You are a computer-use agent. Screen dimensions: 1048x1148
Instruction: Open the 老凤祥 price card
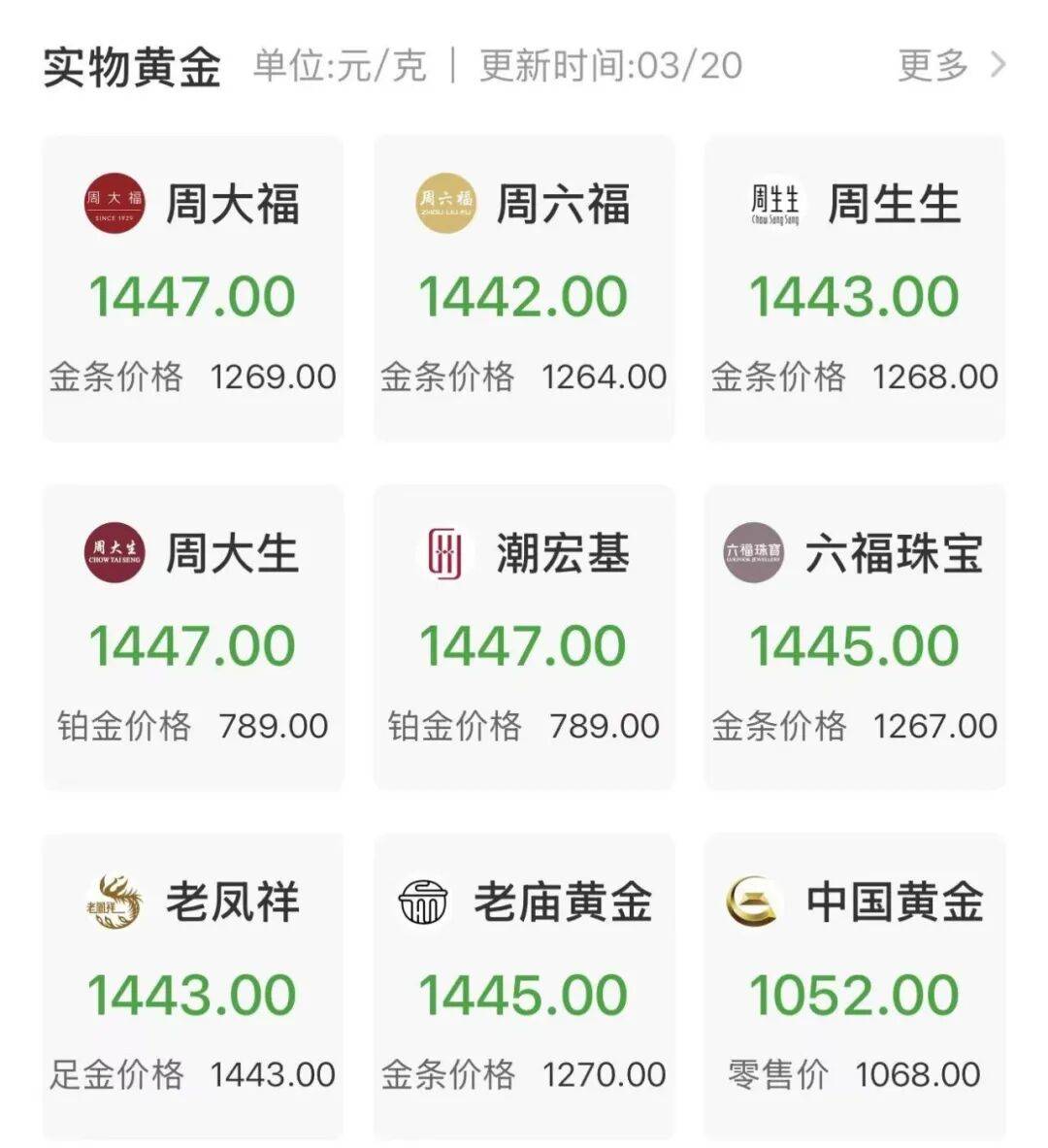click(x=192, y=987)
